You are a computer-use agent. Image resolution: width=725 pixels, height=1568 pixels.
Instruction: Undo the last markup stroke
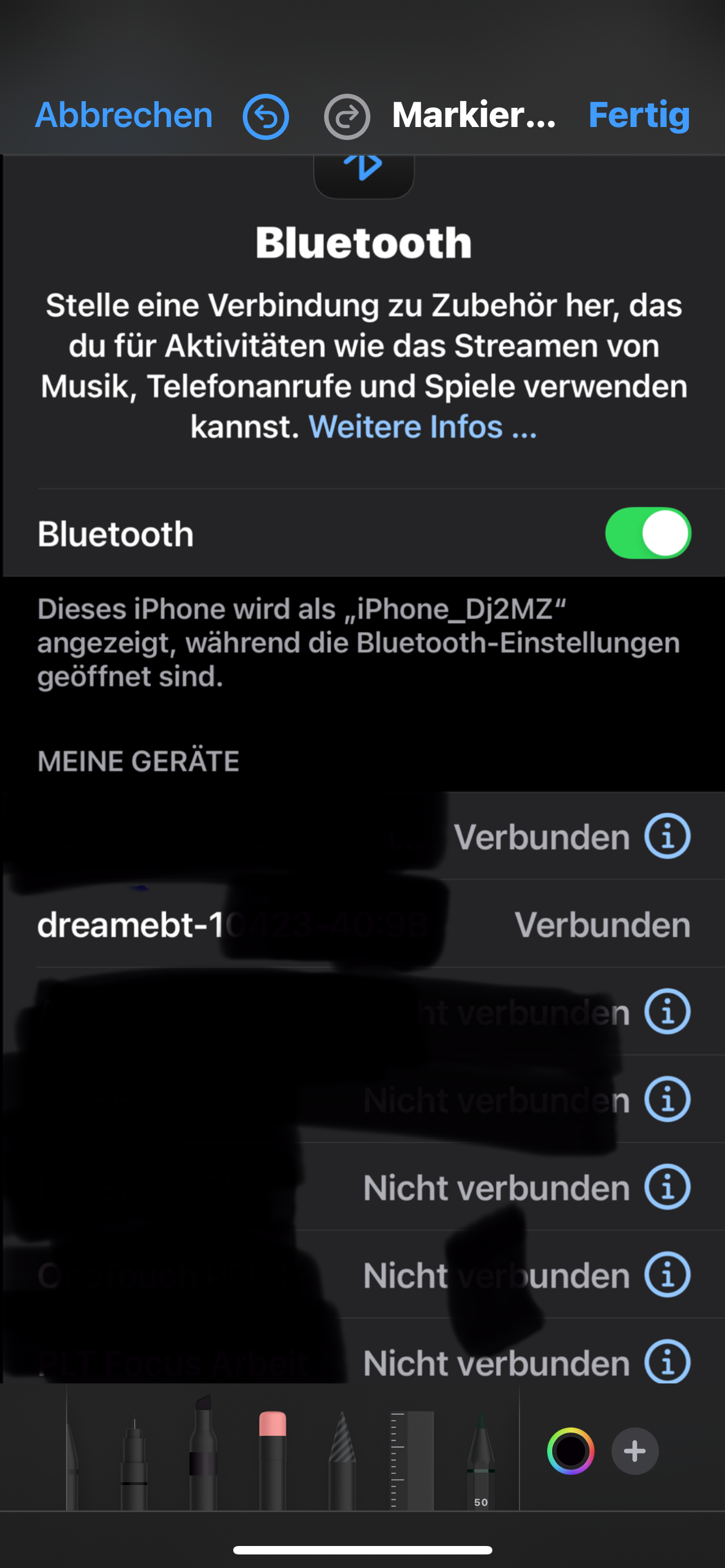click(266, 116)
